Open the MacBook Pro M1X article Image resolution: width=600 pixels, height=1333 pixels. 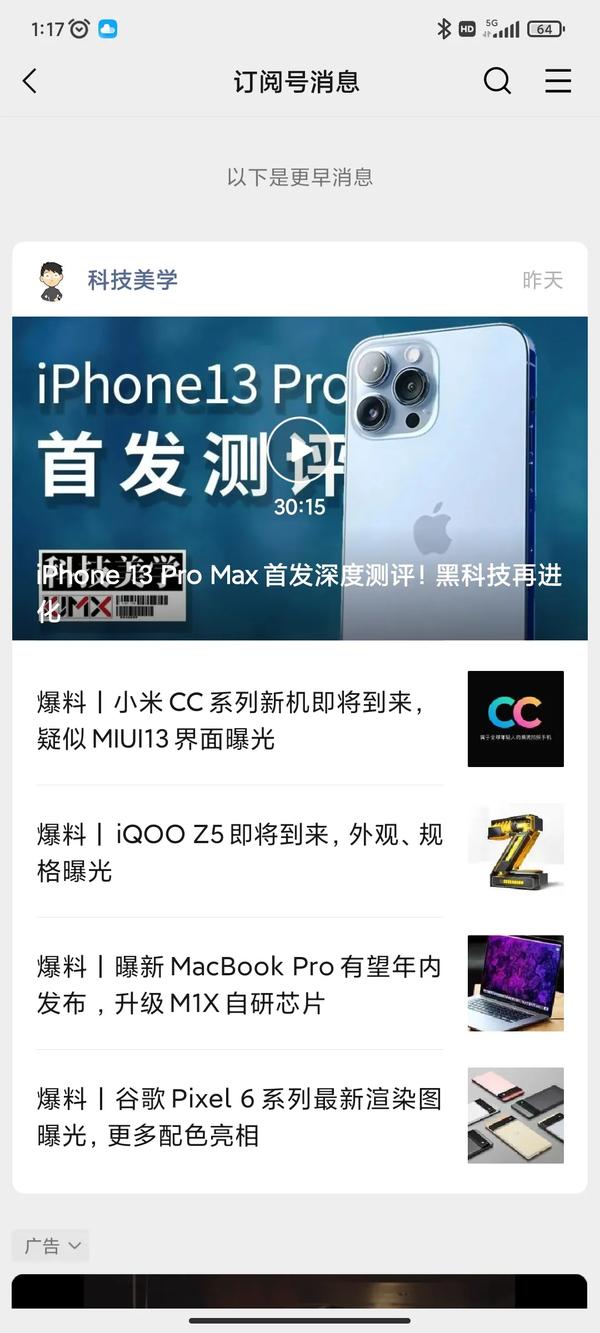coord(240,984)
